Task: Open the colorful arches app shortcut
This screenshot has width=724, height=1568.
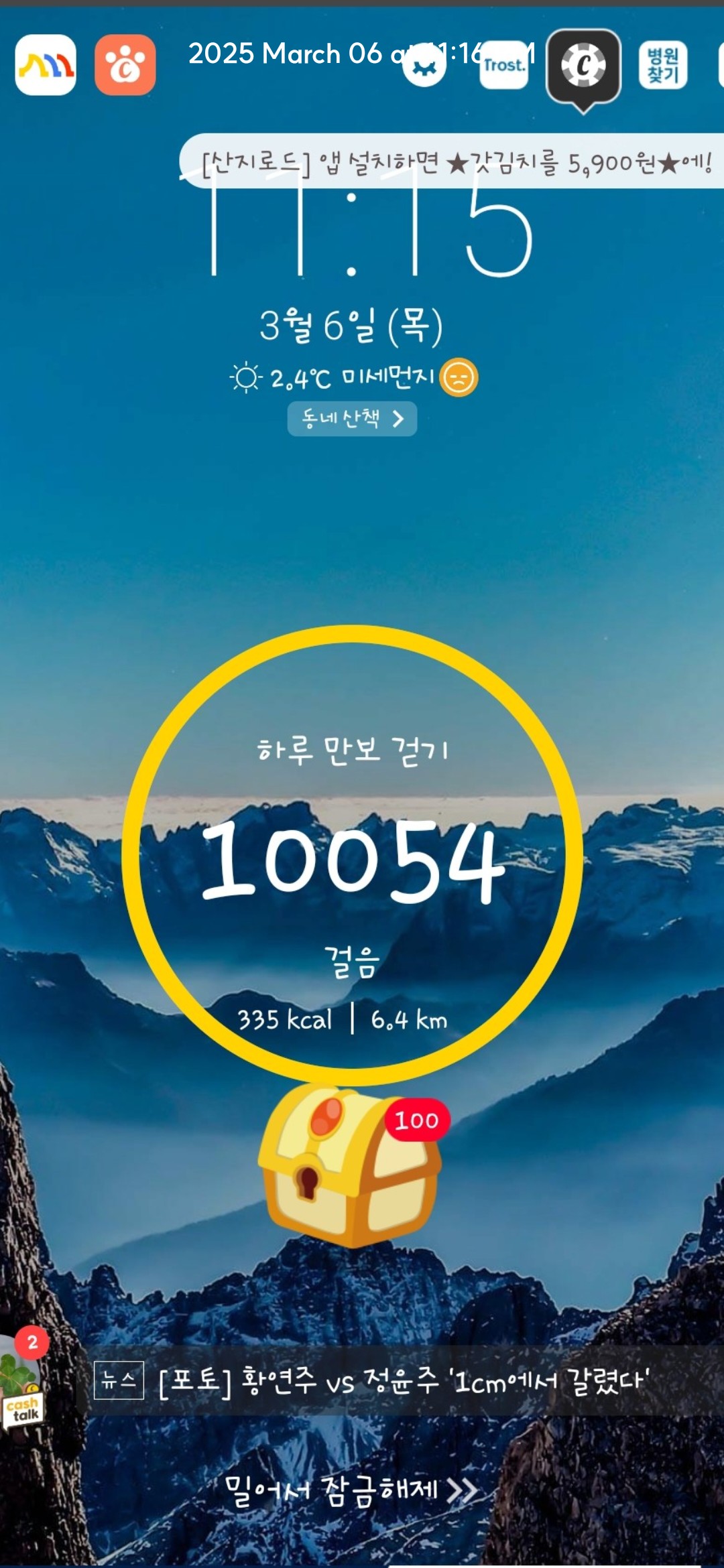Action: 46,65
